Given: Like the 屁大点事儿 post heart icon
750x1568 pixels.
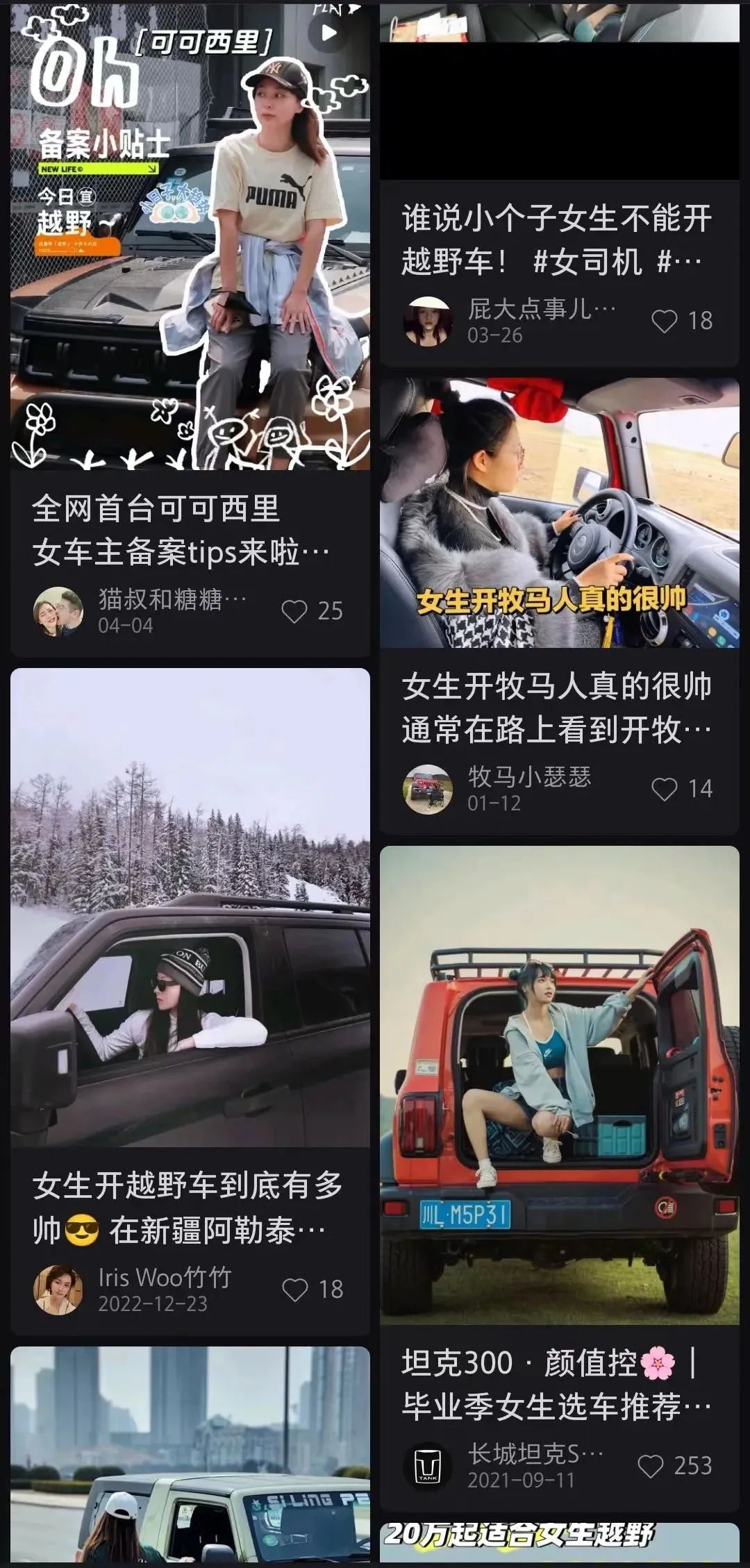Looking at the screenshot, I should coord(668,321).
